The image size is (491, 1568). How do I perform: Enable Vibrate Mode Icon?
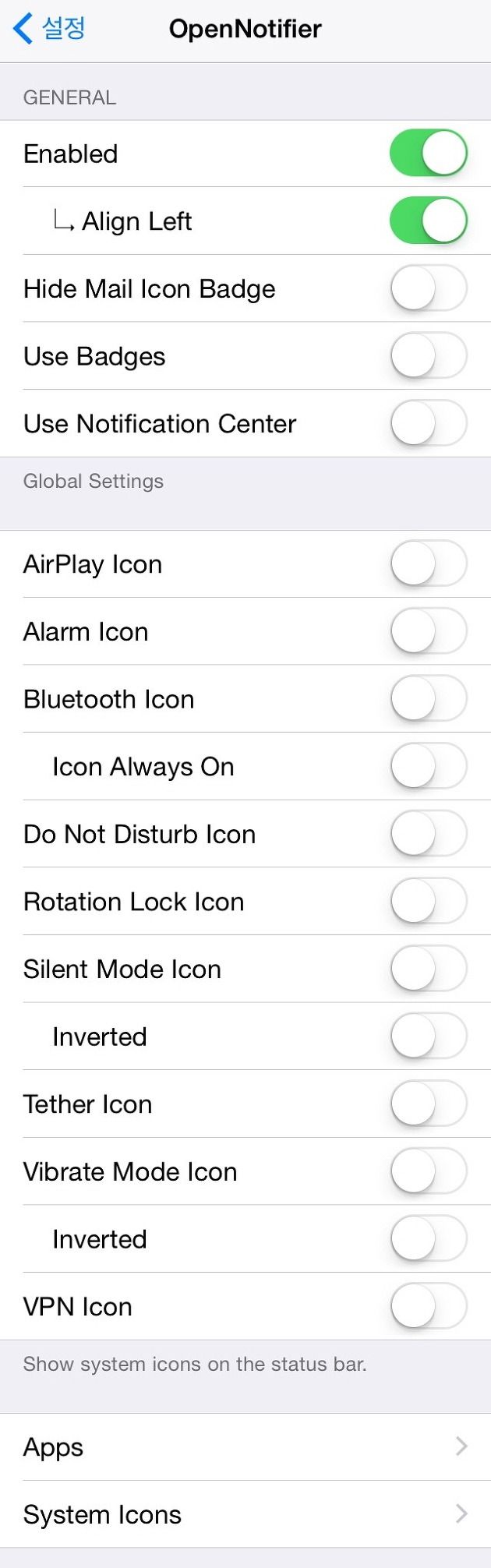coord(428,1171)
